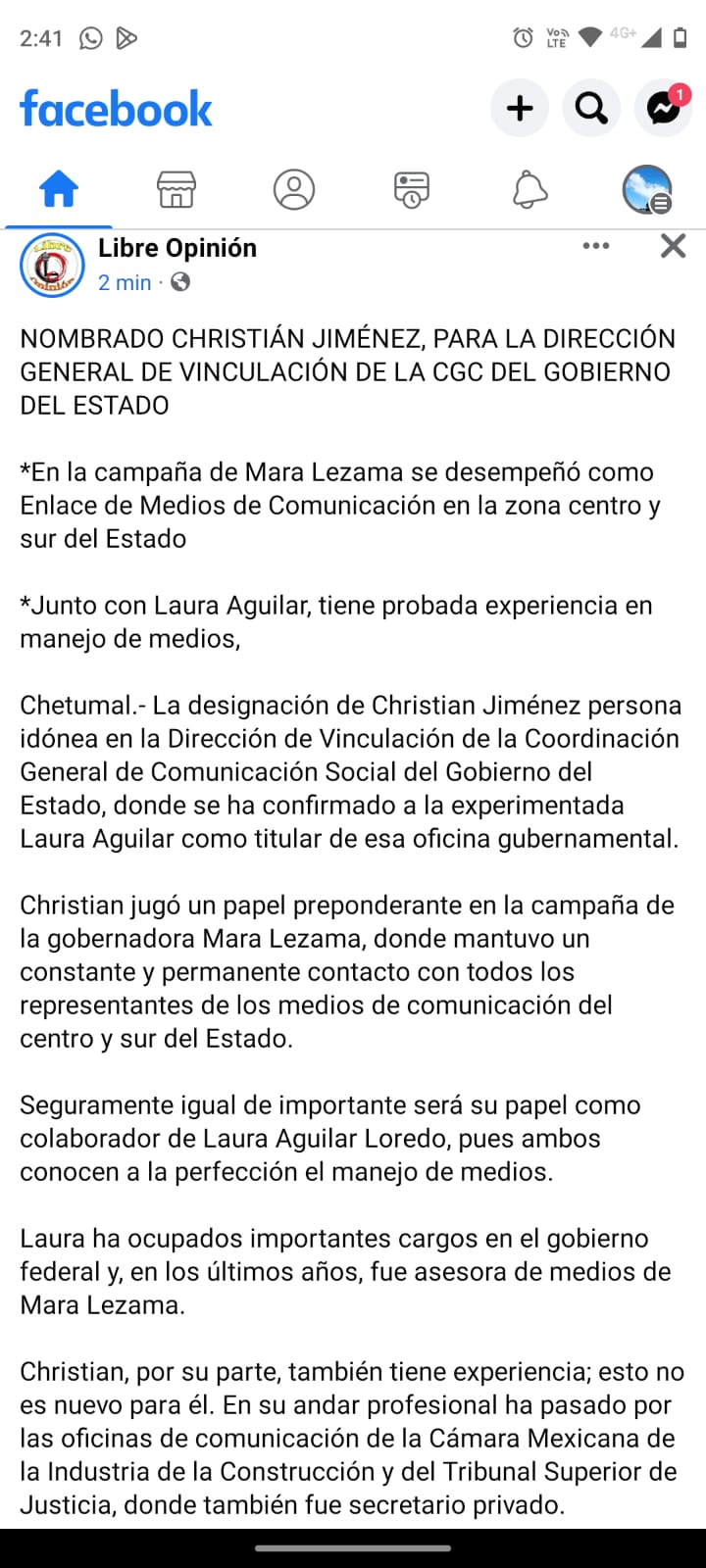Open the post's three-dot options menu
This screenshot has width=706, height=1568.
[596, 246]
